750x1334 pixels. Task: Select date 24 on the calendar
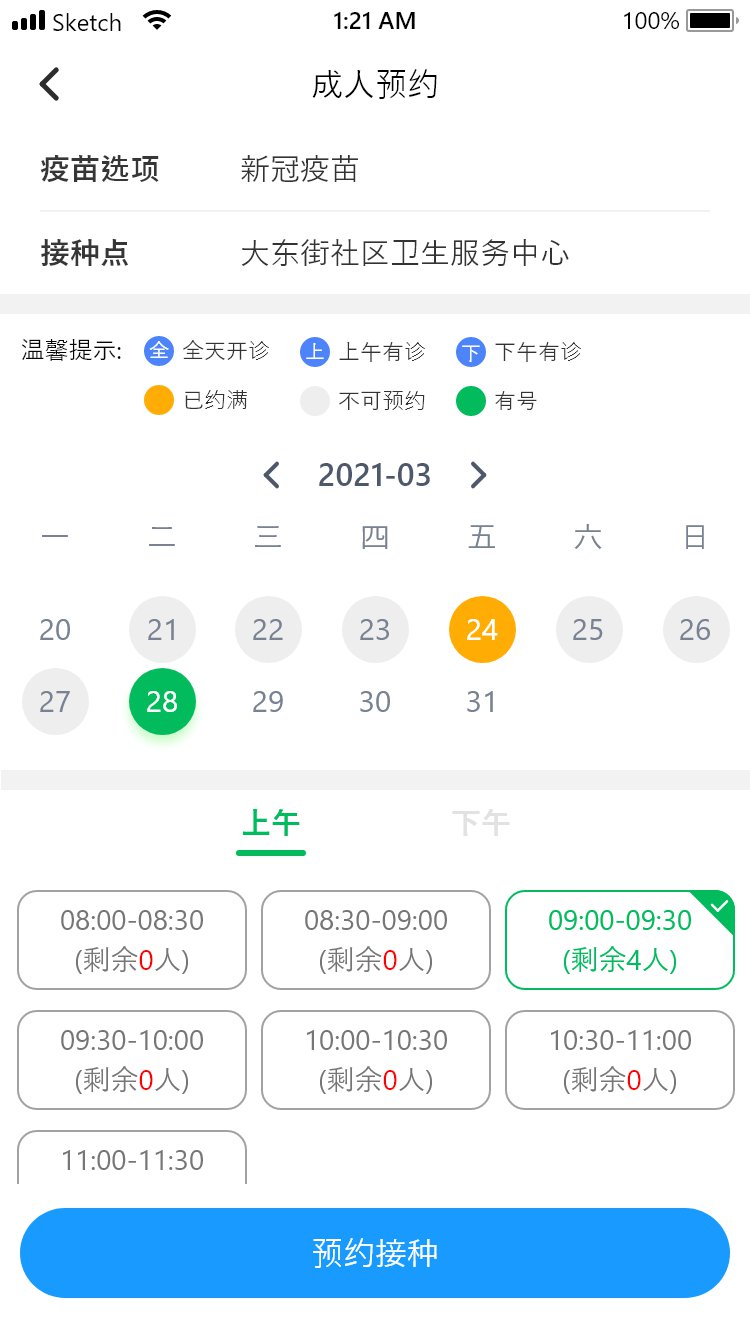click(482, 630)
